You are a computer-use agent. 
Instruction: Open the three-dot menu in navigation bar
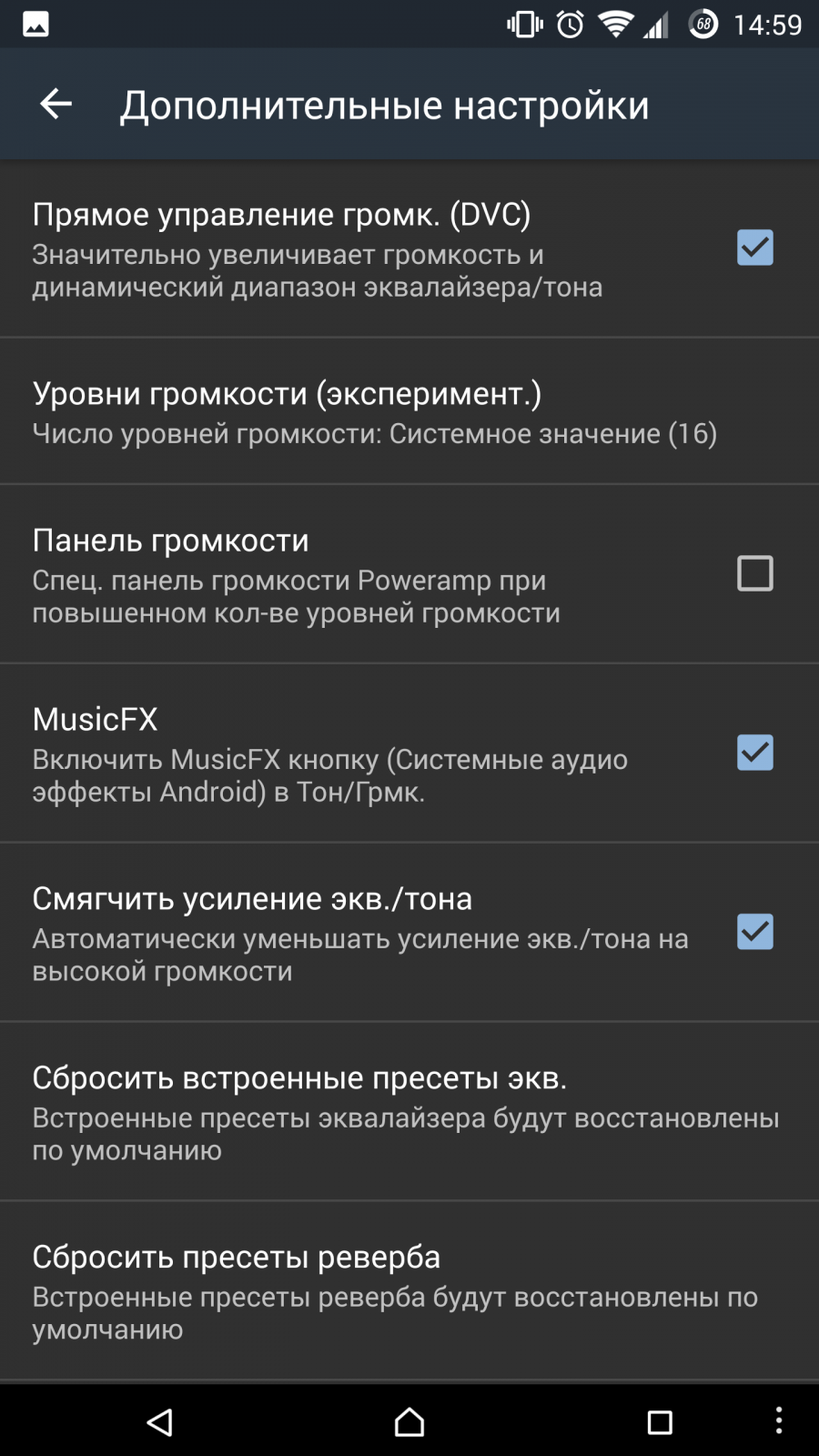coord(779,1421)
